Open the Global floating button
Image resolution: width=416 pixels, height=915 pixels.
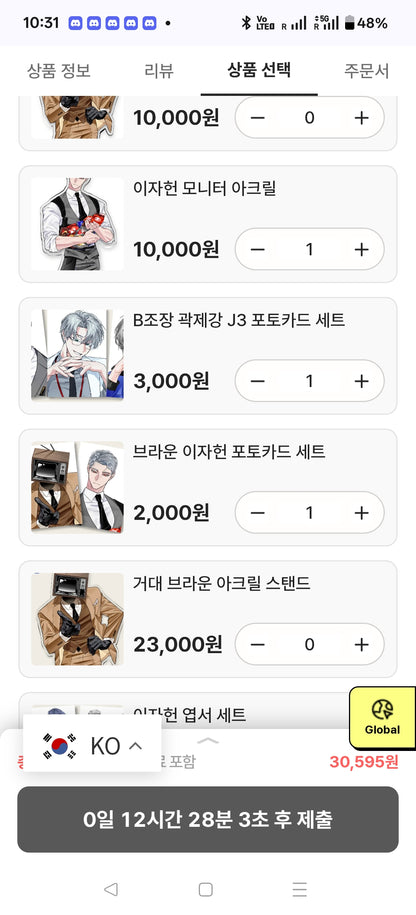(x=382, y=718)
